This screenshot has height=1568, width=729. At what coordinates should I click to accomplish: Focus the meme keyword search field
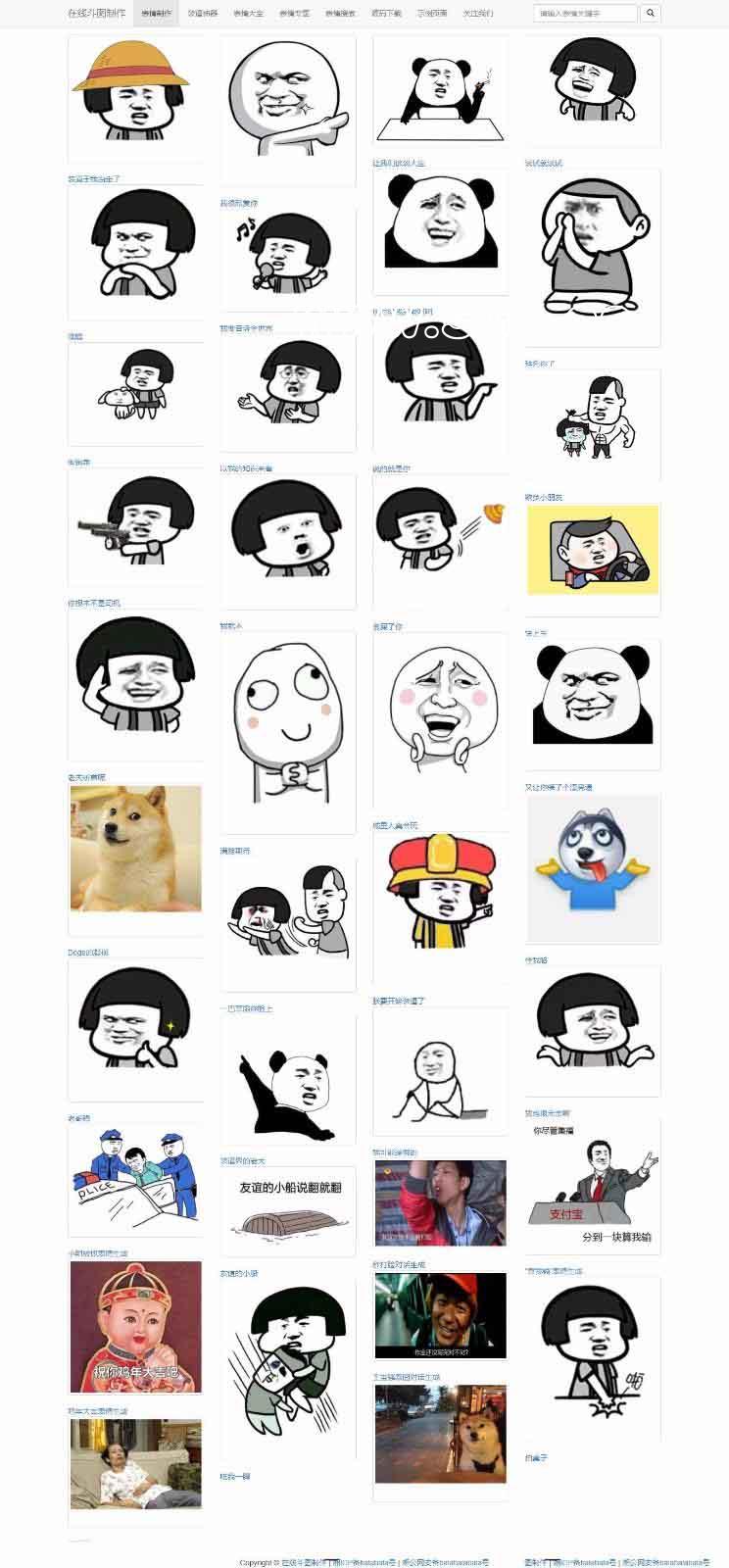pyautogui.click(x=586, y=14)
